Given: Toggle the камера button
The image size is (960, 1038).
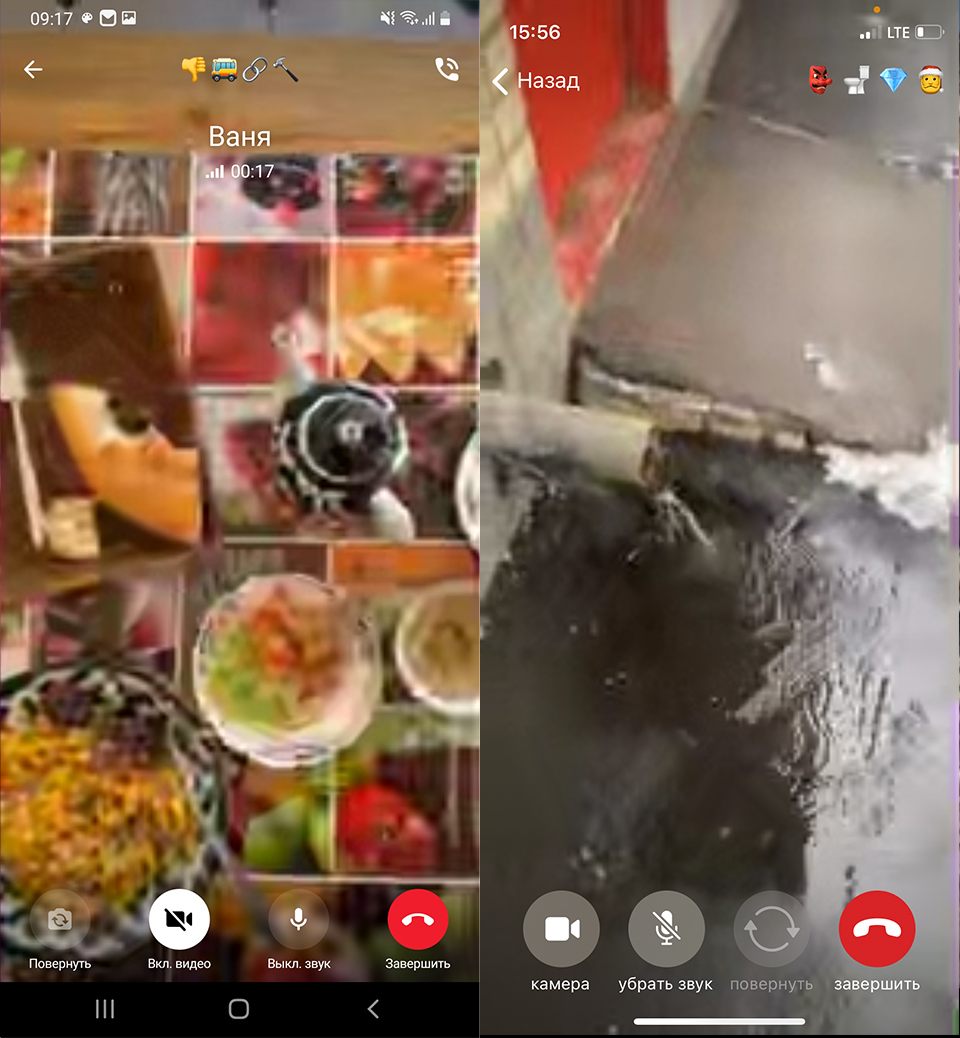Looking at the screenshot, I should coord(561,929).
